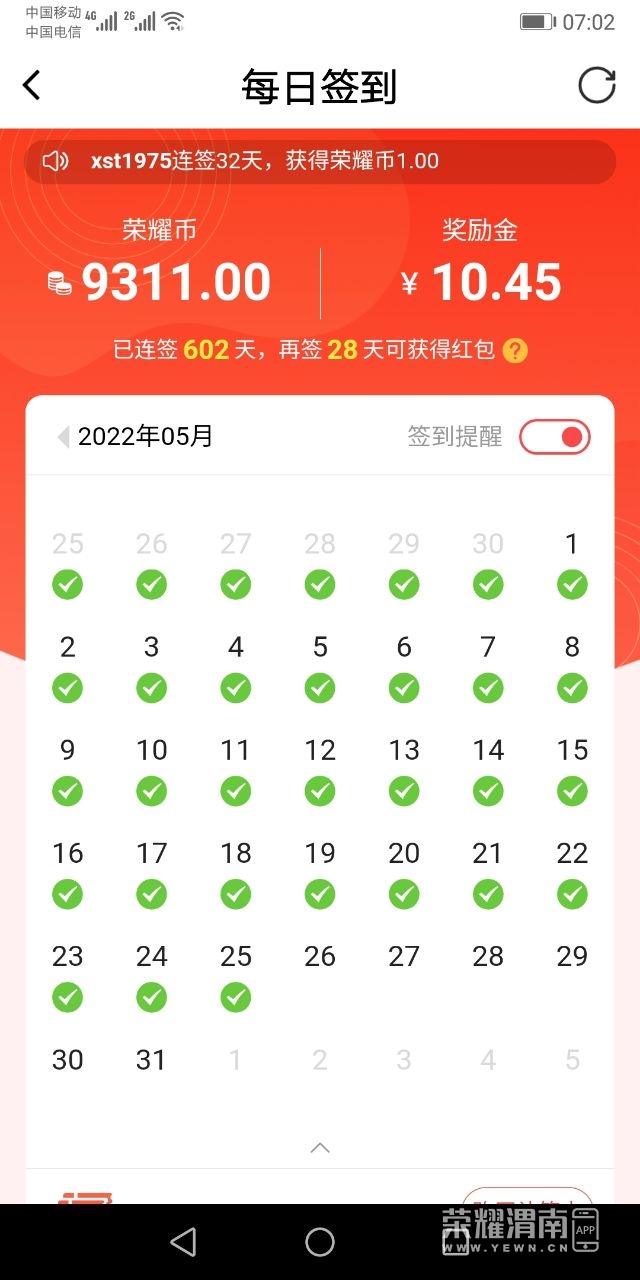640x1280 pixels.
Task: Go back from the 每日签到 page
Action: click(x=32, y=86)
